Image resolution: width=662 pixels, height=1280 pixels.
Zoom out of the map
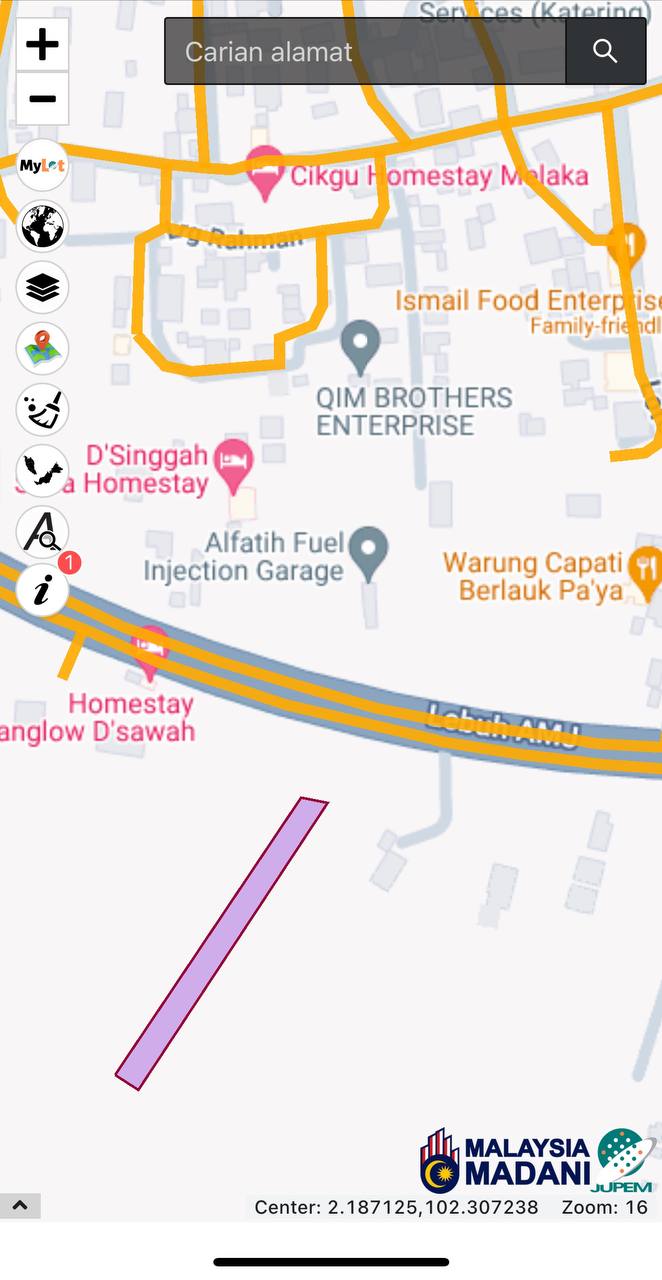[x=42, y=99]
